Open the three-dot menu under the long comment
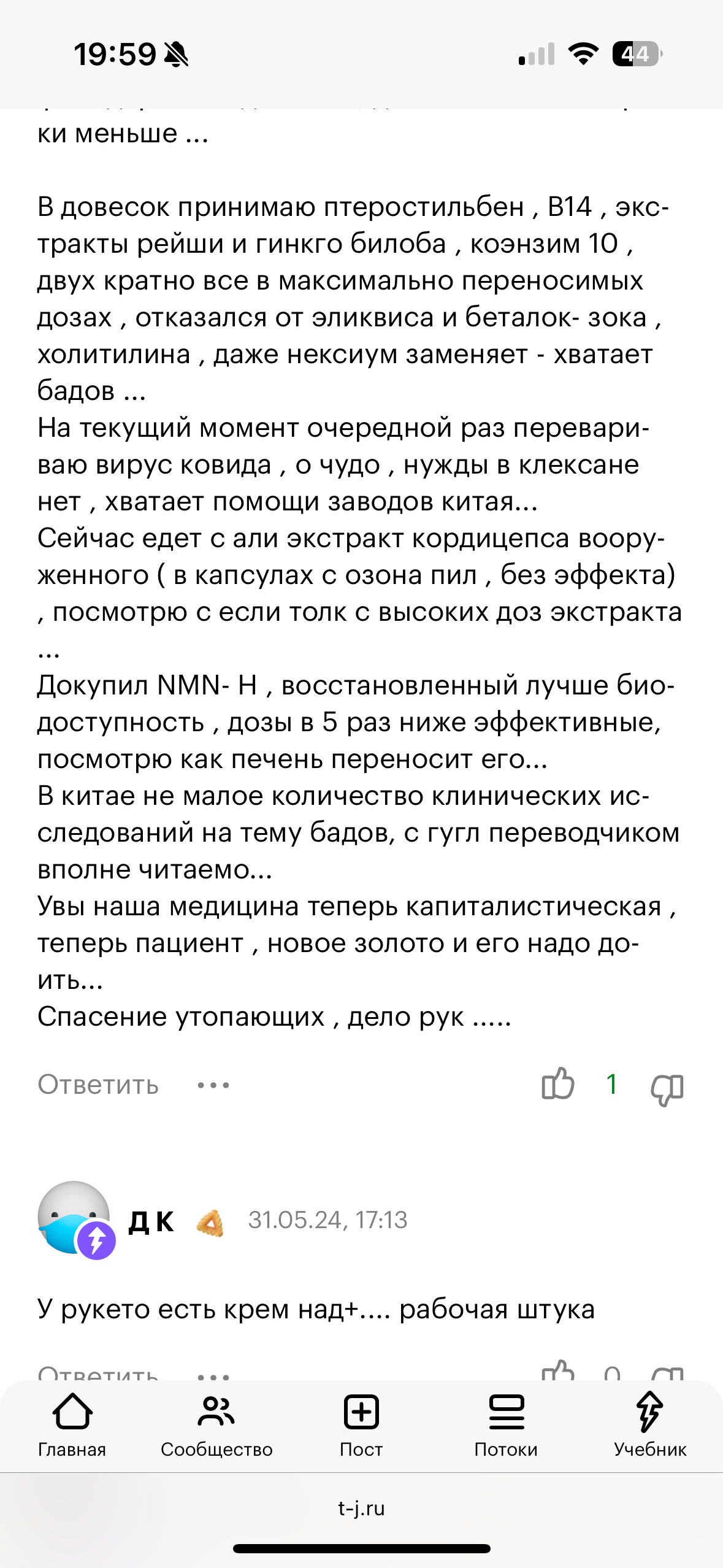The image size is (723, 1568). point(213,1085)
